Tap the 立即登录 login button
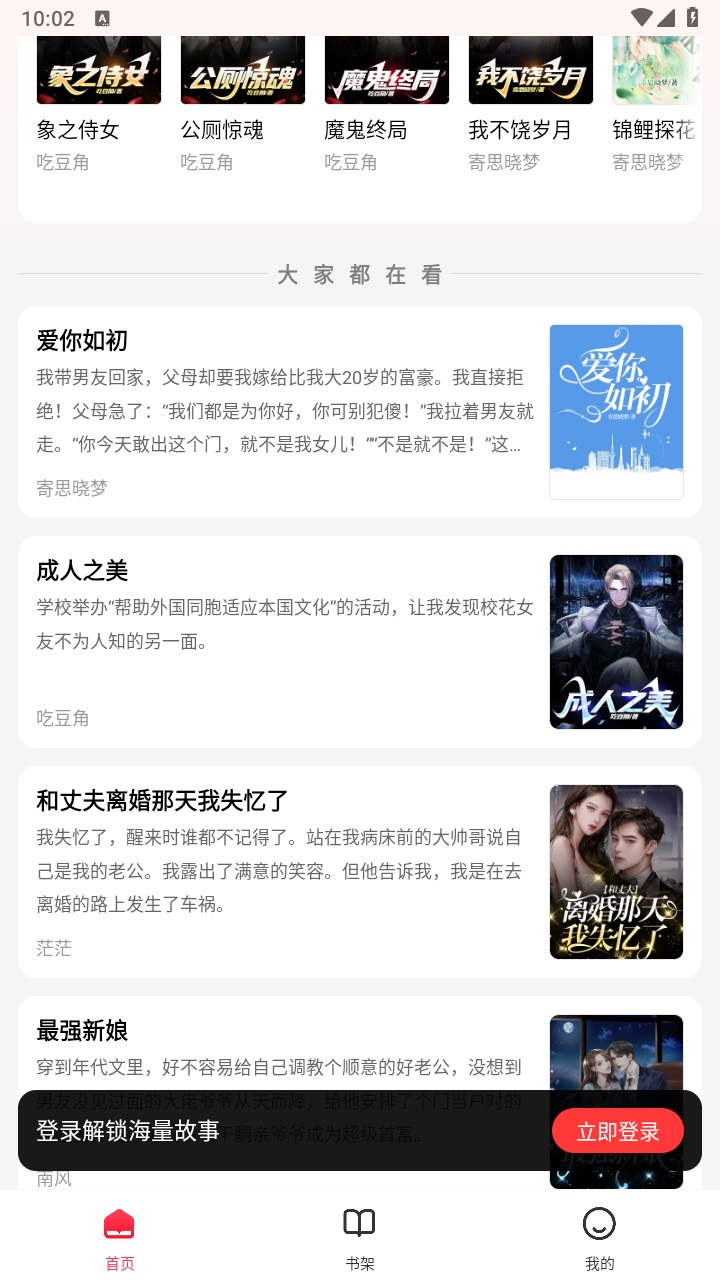 618,1130
